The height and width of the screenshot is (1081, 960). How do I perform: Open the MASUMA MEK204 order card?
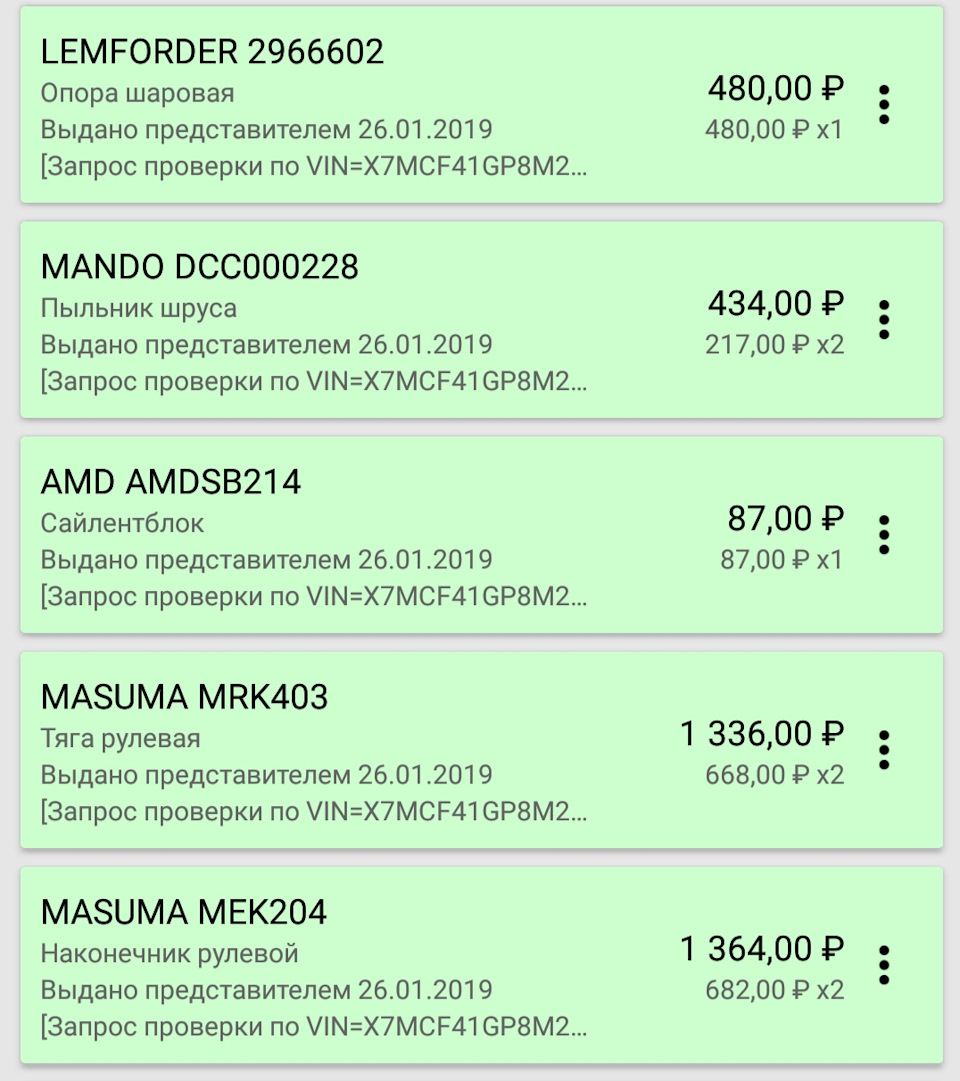[x=400, y=965]
